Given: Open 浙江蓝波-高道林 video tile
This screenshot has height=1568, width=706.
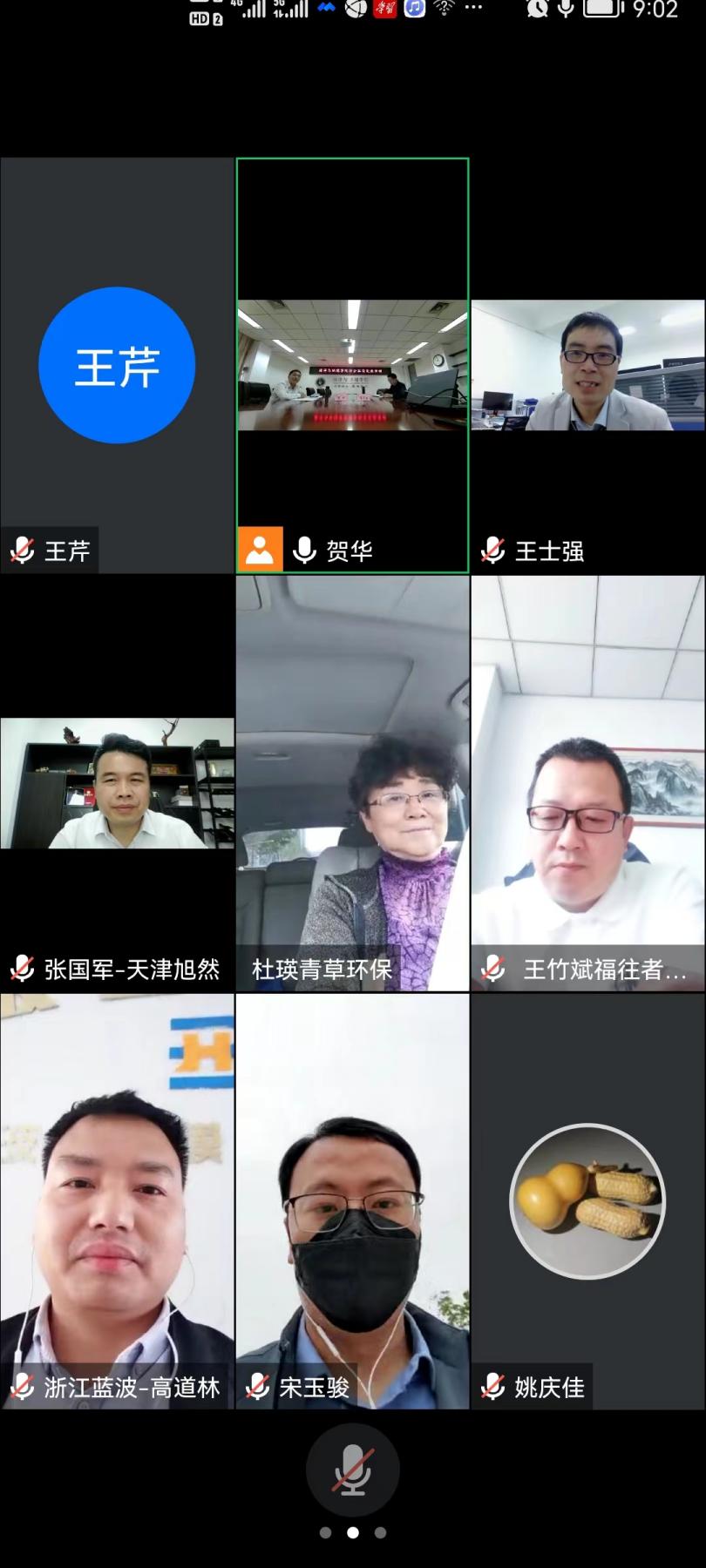Looking at the screenshot, I should pyautogui.click(x=117, y=1202).
